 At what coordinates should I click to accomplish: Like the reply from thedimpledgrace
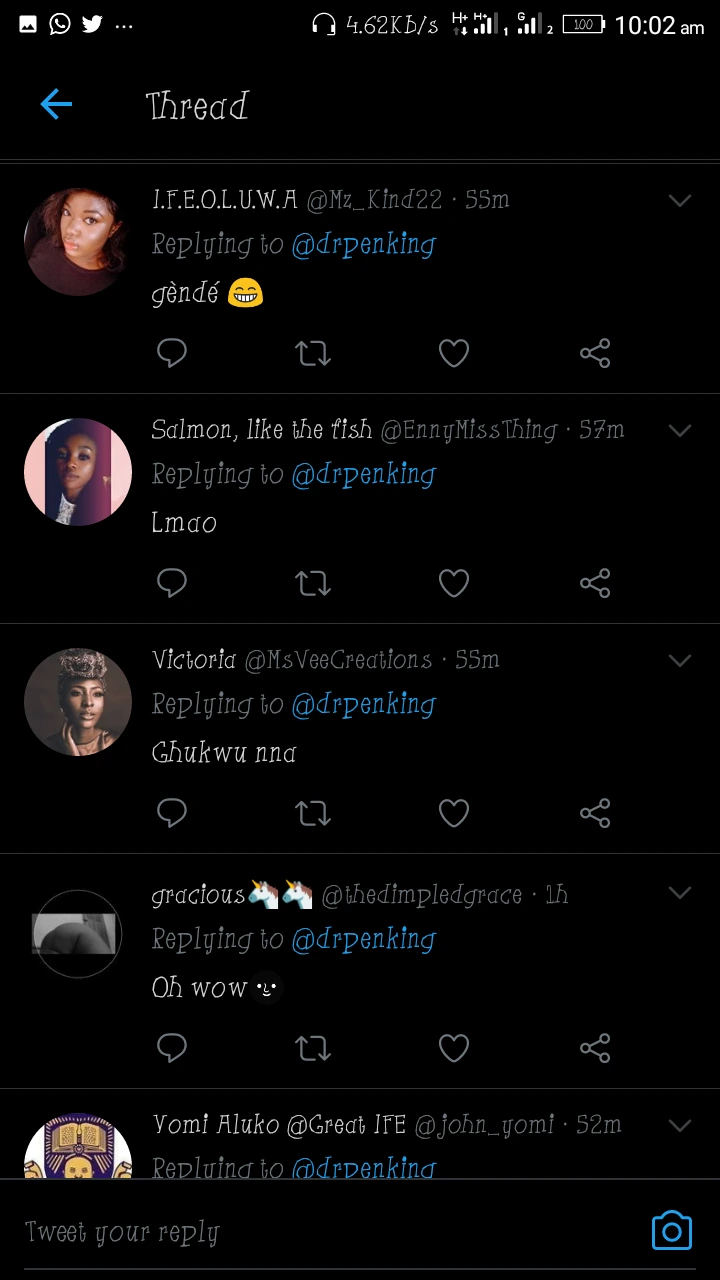(453, 1048)
